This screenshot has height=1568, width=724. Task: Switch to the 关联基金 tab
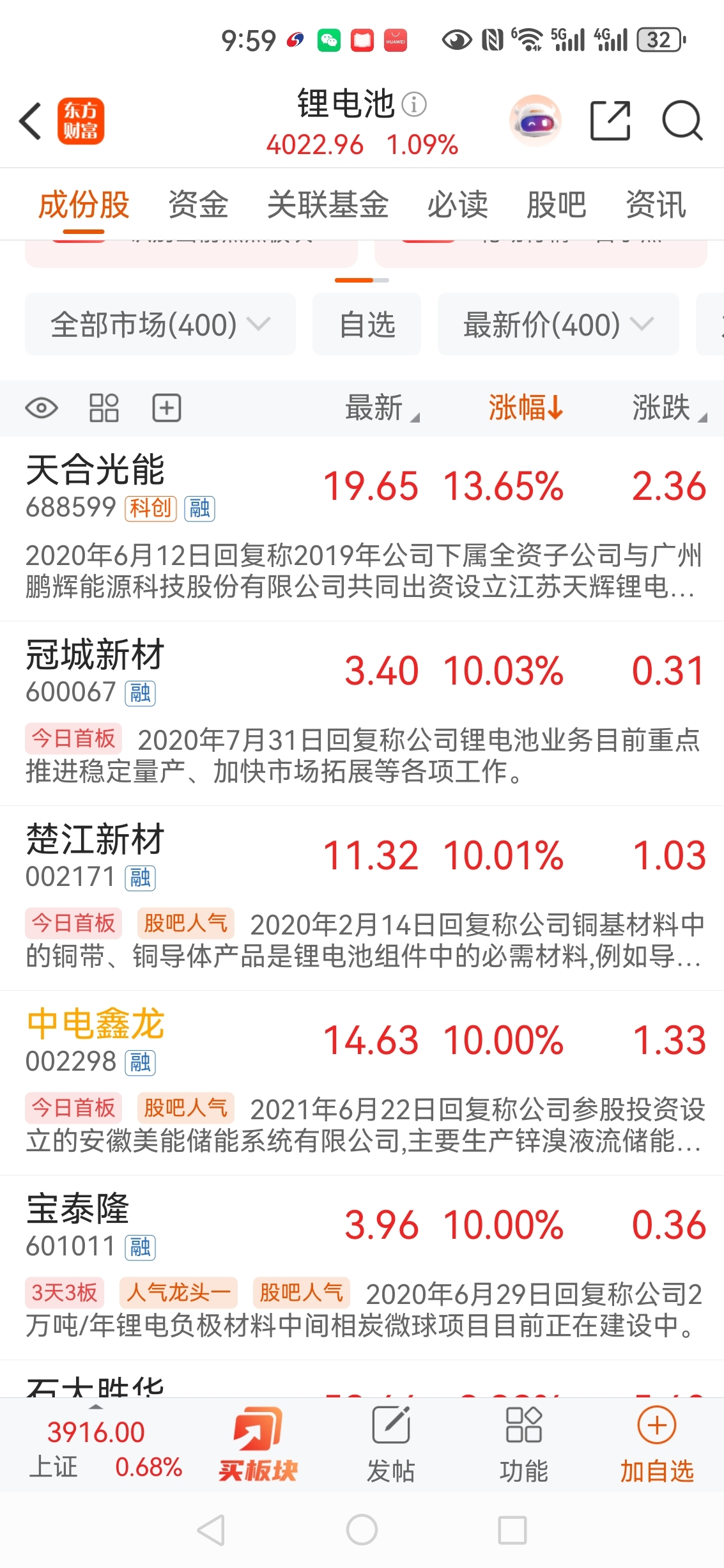pos(328,205)
